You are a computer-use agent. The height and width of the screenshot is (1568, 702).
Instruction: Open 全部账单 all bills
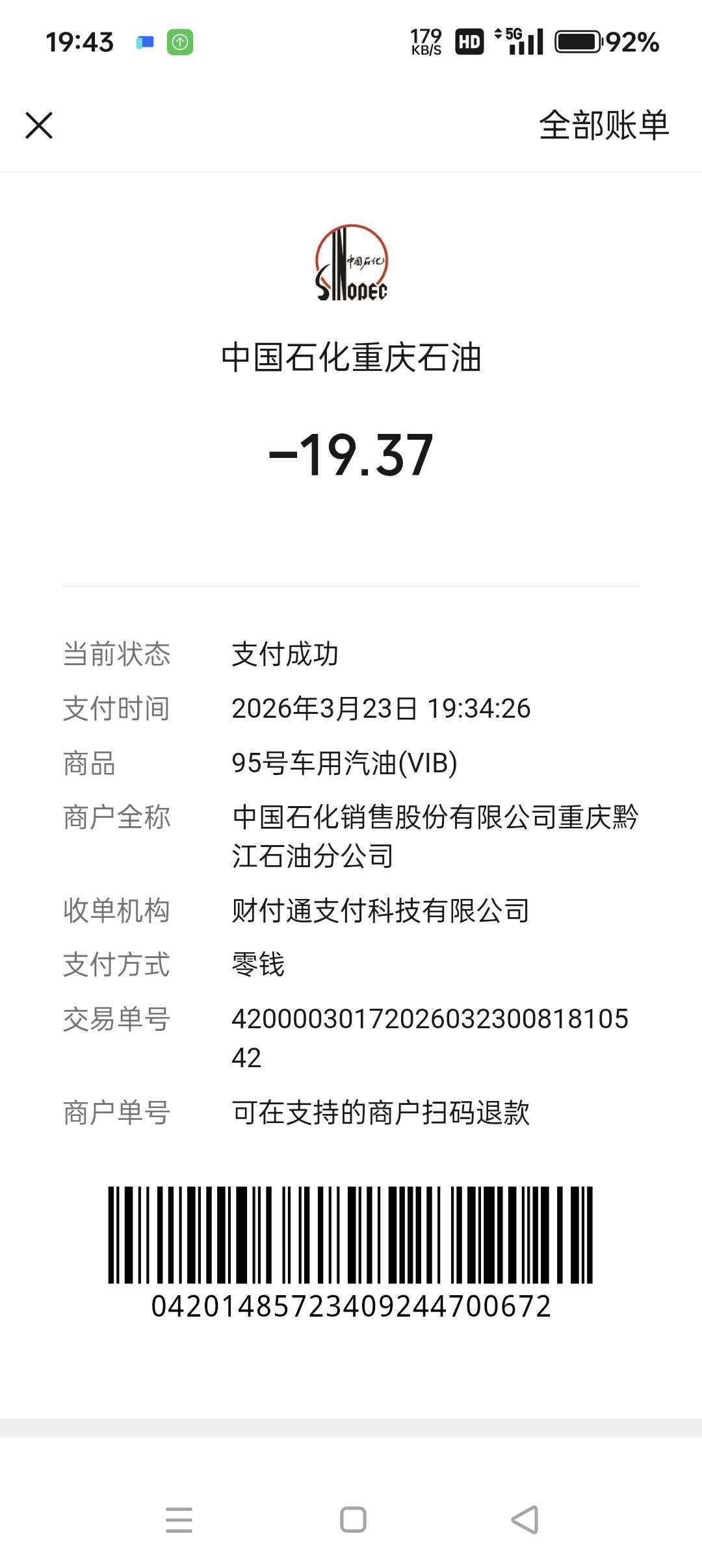coord(603,125)
